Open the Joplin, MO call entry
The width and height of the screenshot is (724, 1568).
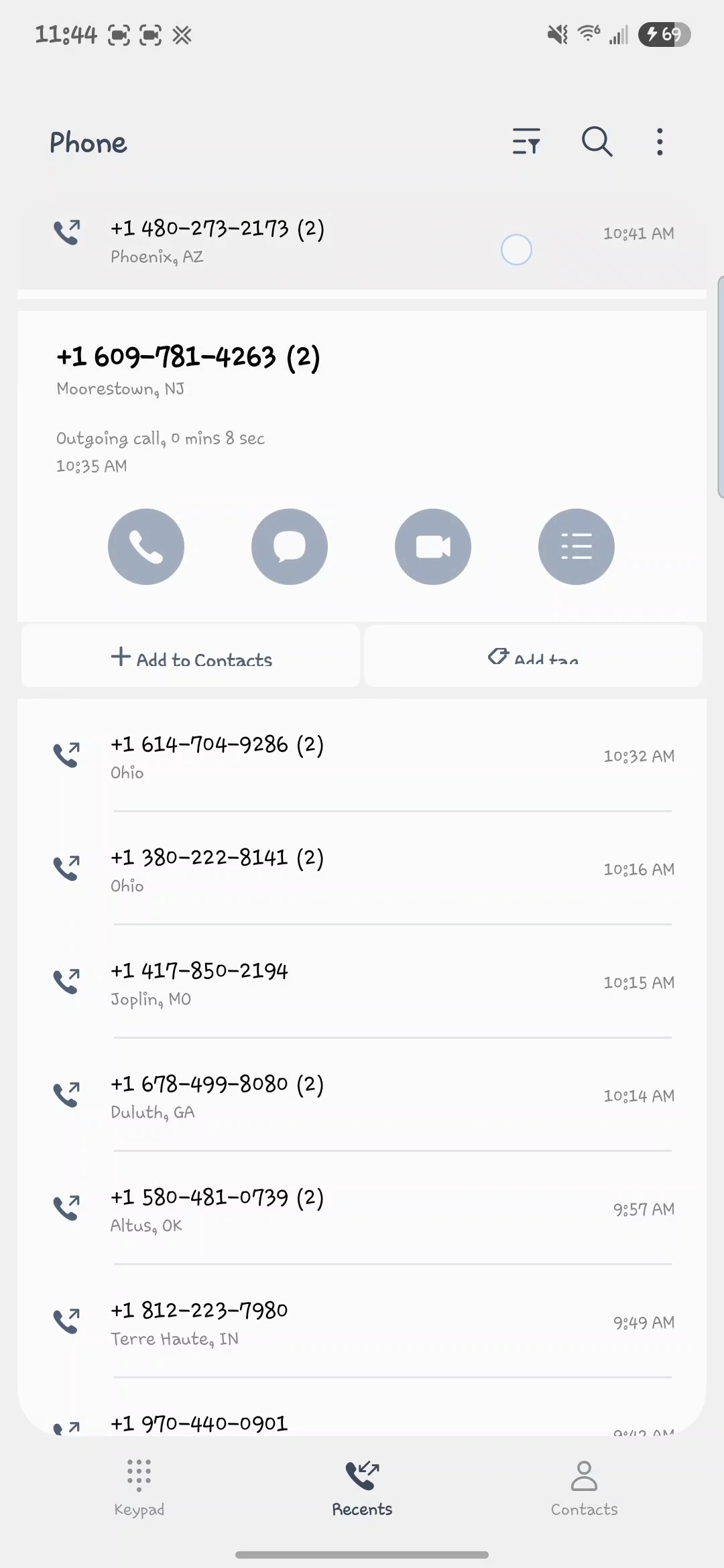(362, 983)
